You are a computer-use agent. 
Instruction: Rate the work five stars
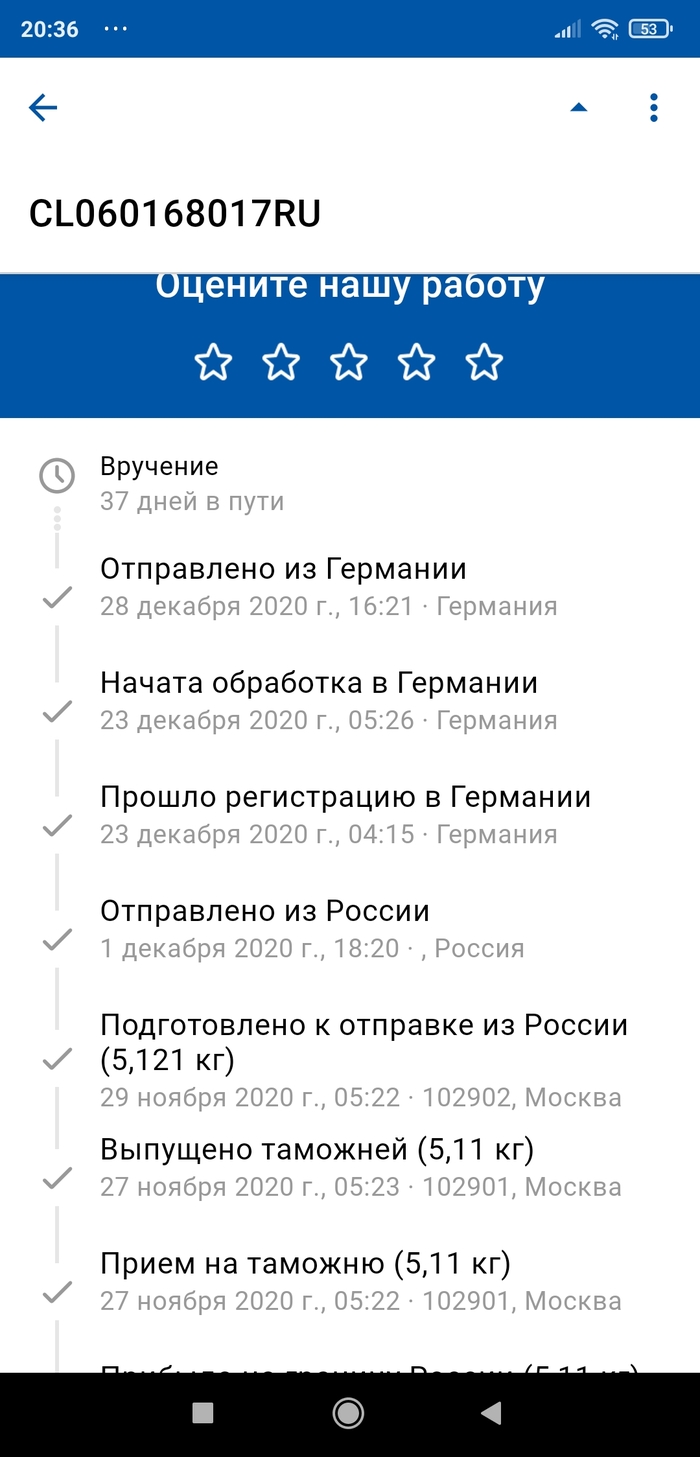tap(485, 362)
